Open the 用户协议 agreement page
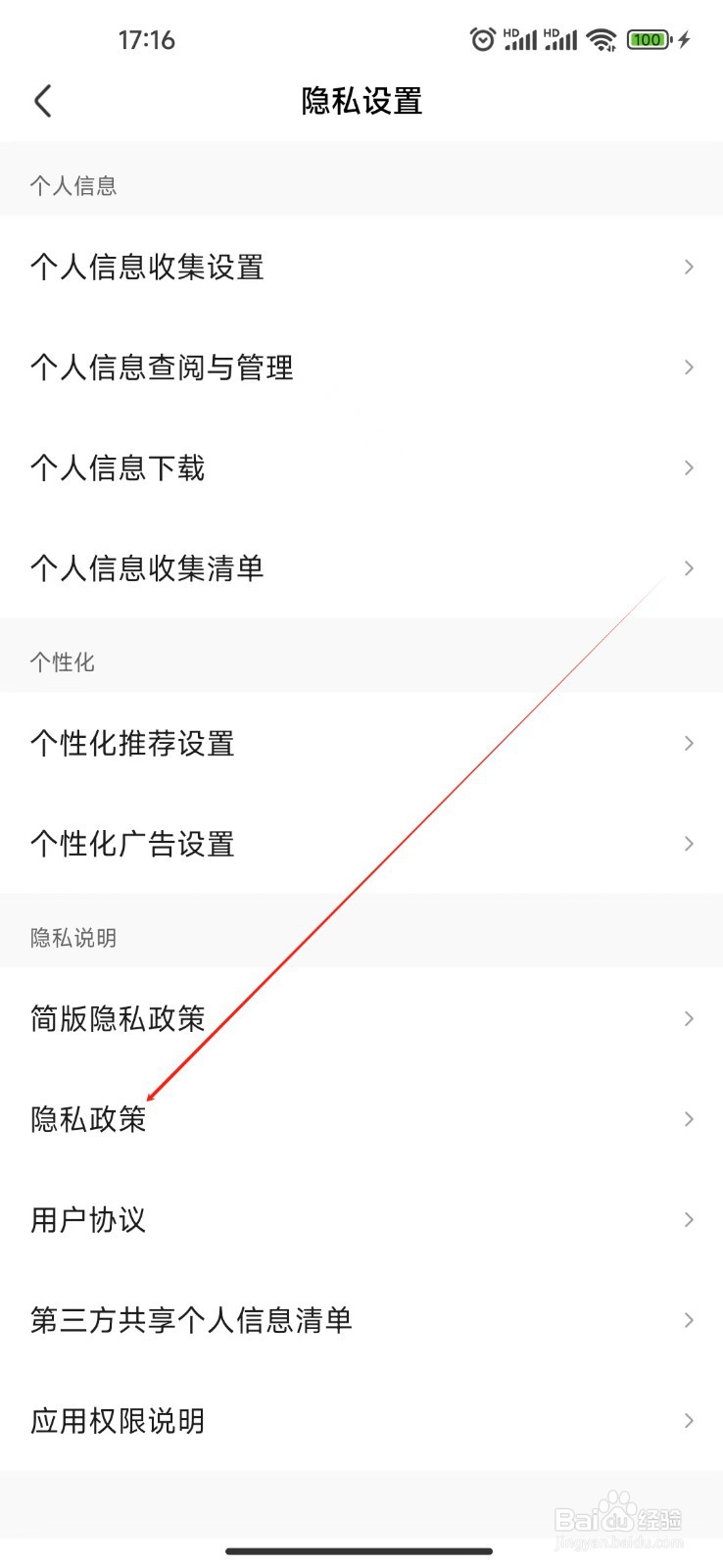The height and width of the screenshot is (1568, 723). pyautogui.click(x=86, y=1220)
